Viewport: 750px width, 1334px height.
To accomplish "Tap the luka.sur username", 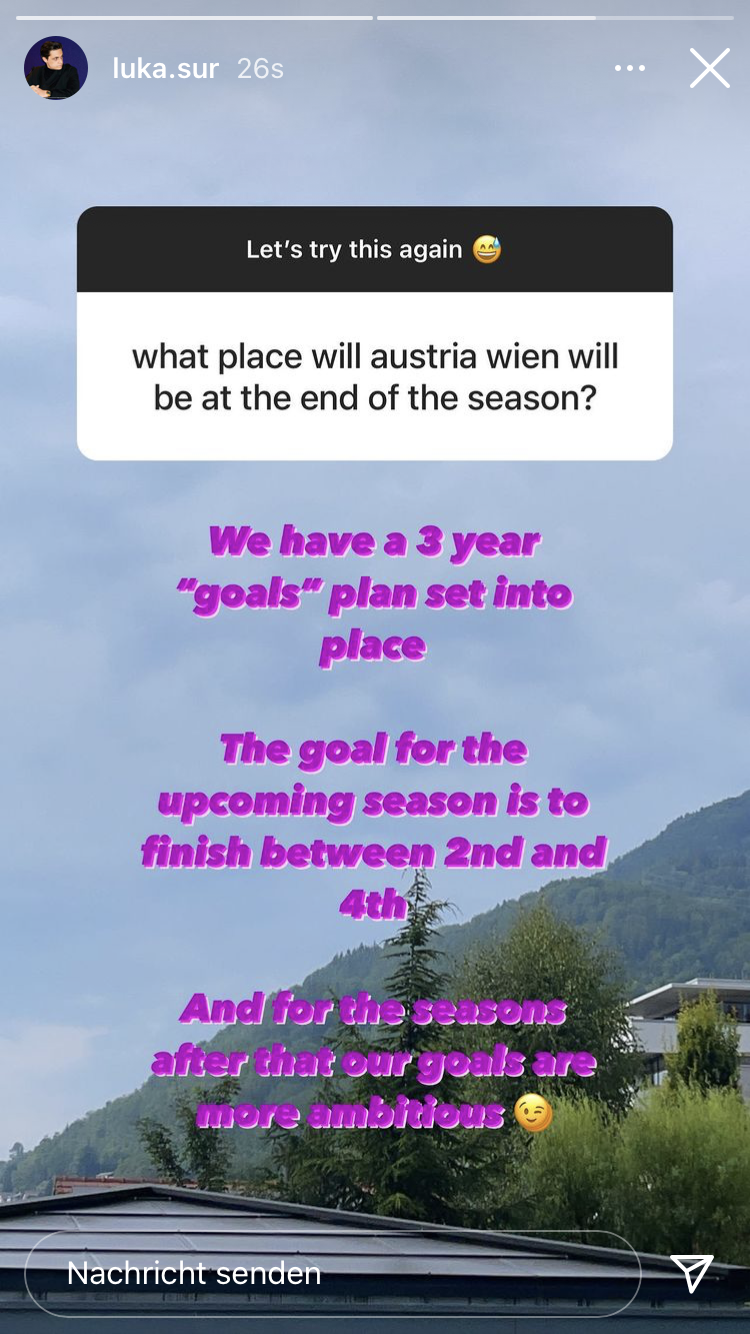I will (165, 69).
